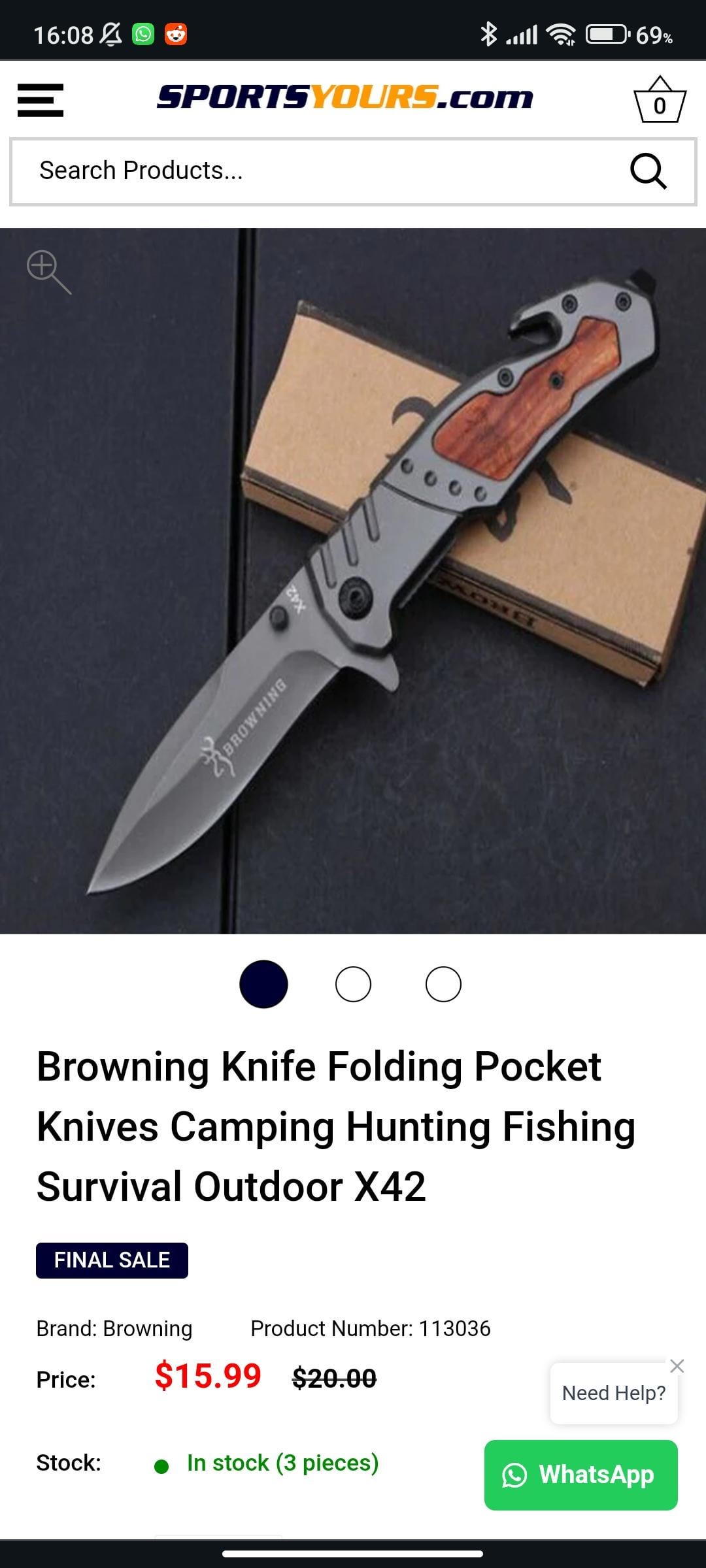The height and width of the screenshot is (1568, 706).
Task: Contact the seller via WhatsApp
Action: click(580, 1475)
